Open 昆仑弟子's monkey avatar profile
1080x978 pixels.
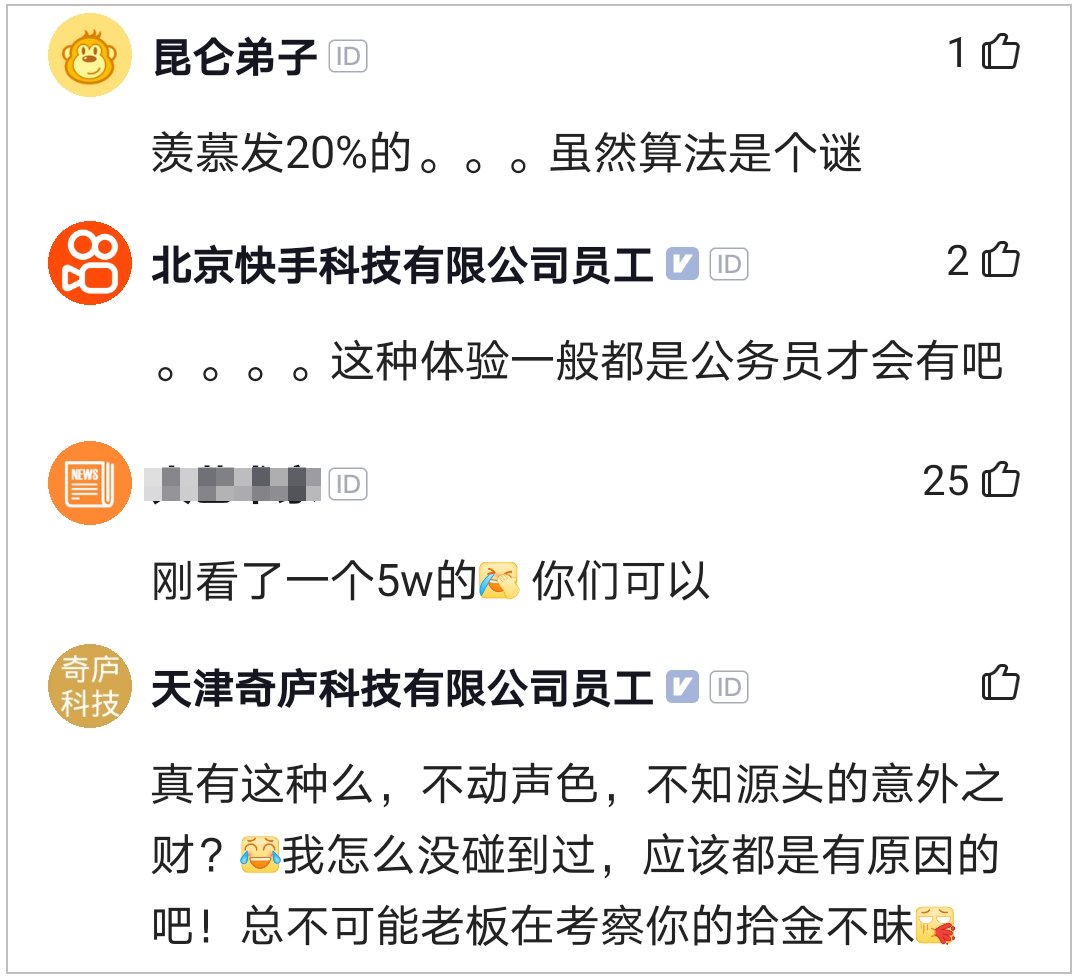coord(90,56)
